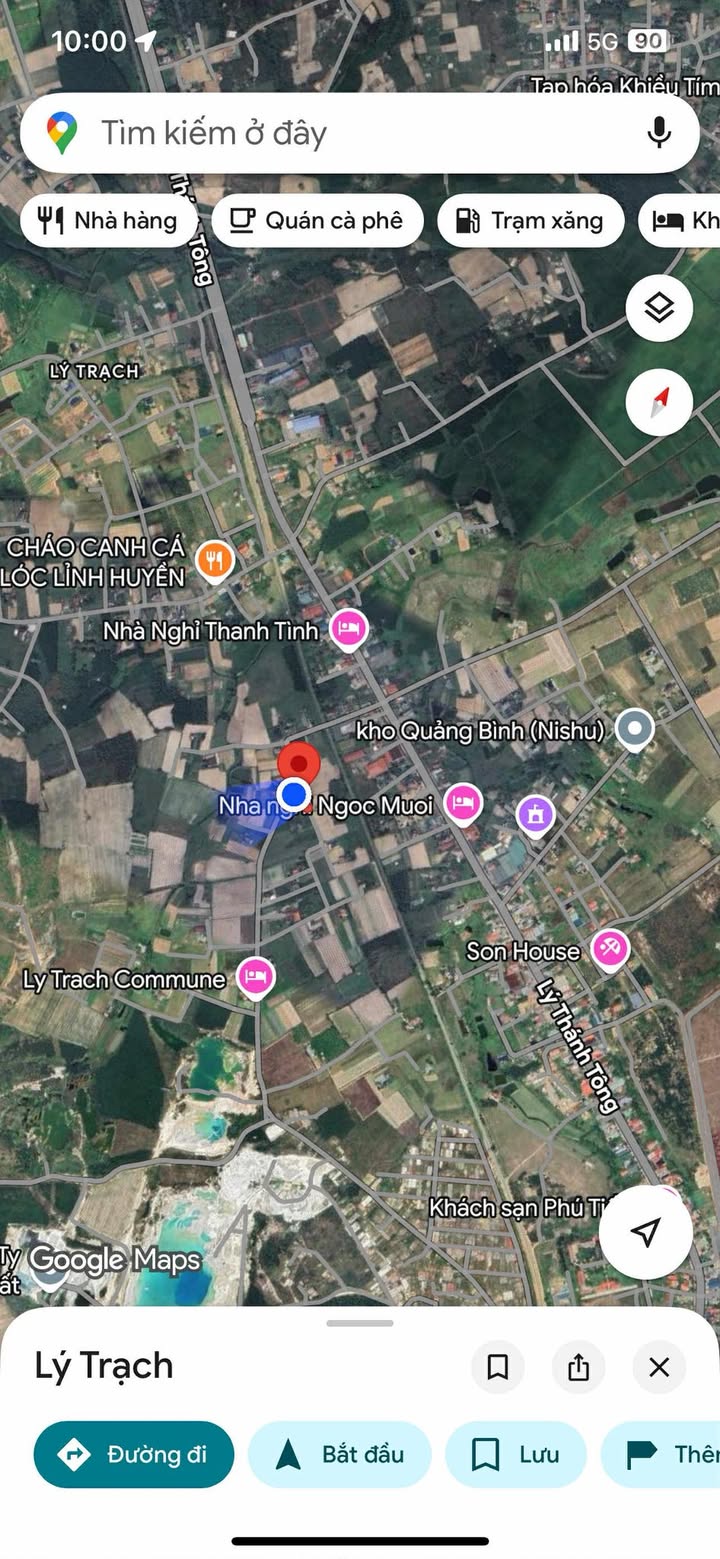Filter map by Nhà hàng

[106, 221]
